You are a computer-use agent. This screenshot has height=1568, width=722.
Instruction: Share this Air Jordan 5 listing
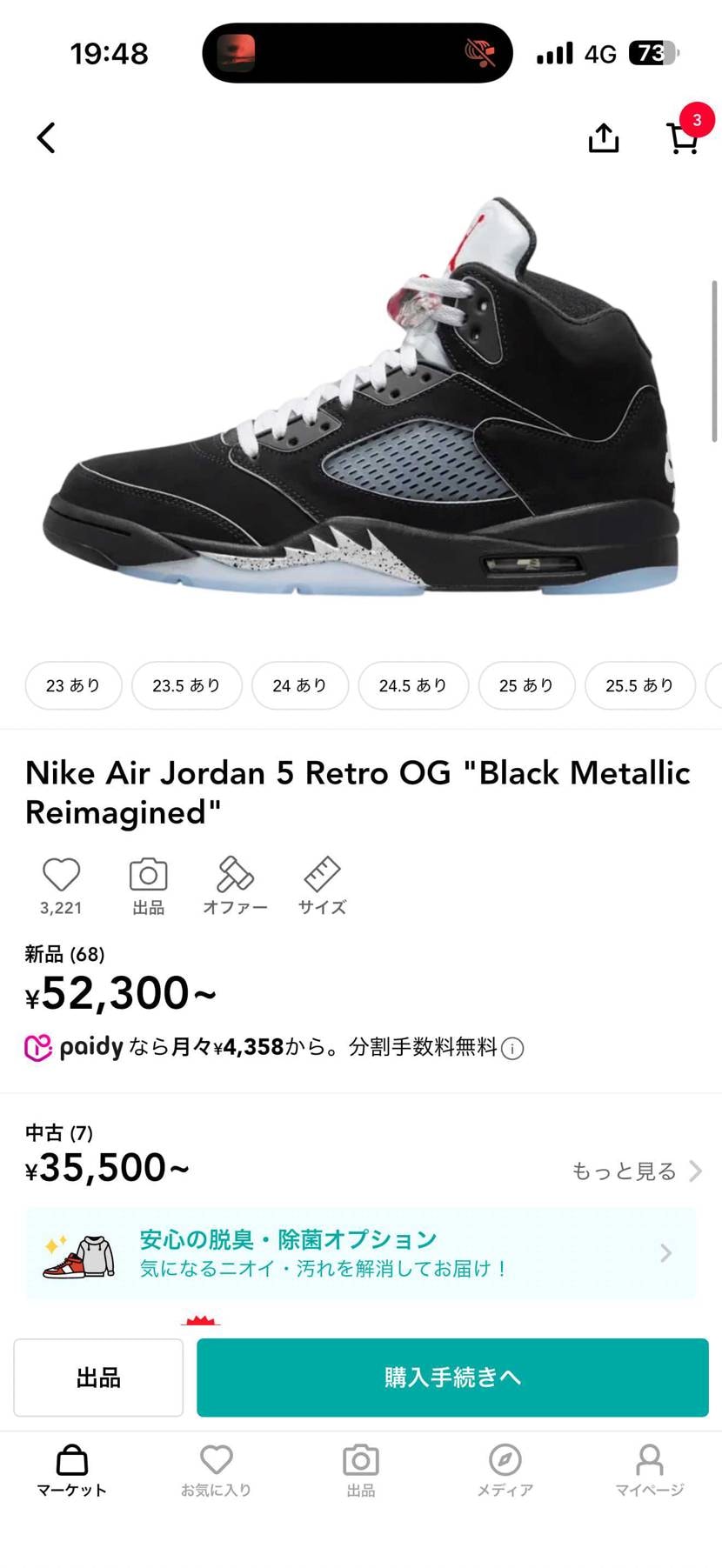(604, 137)
